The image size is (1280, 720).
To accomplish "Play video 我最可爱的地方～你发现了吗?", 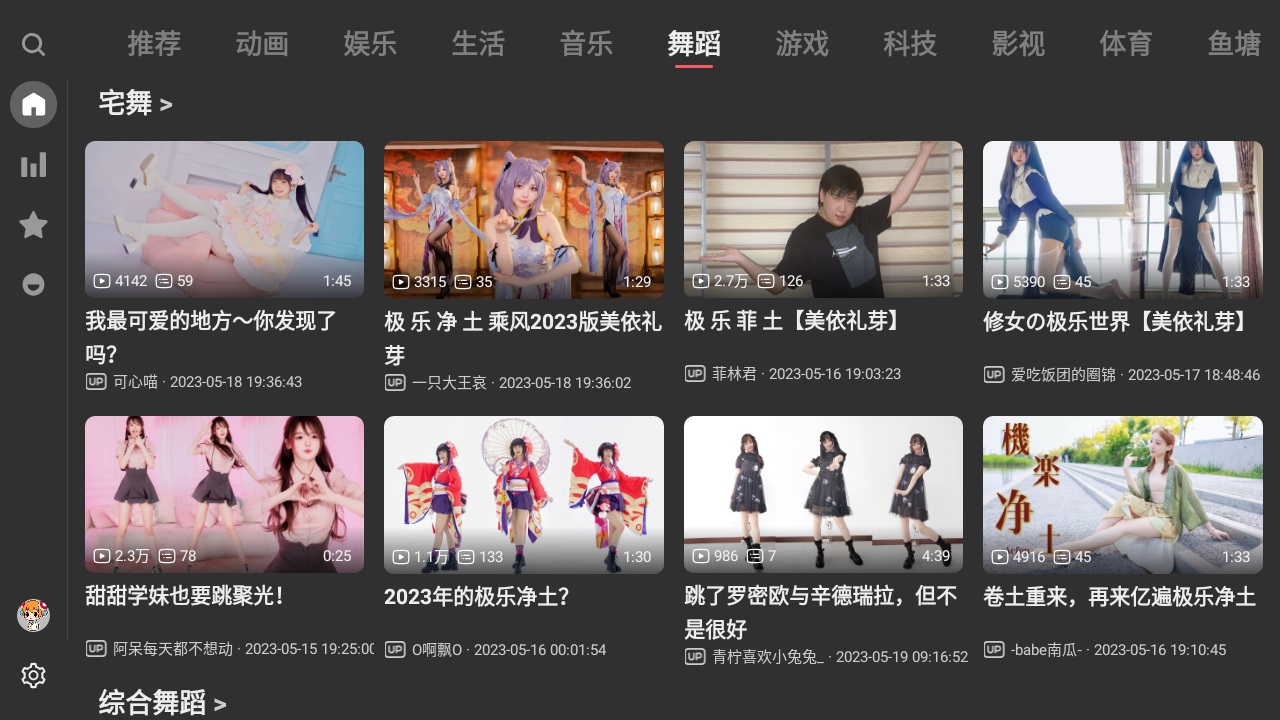I will (224, 219).
